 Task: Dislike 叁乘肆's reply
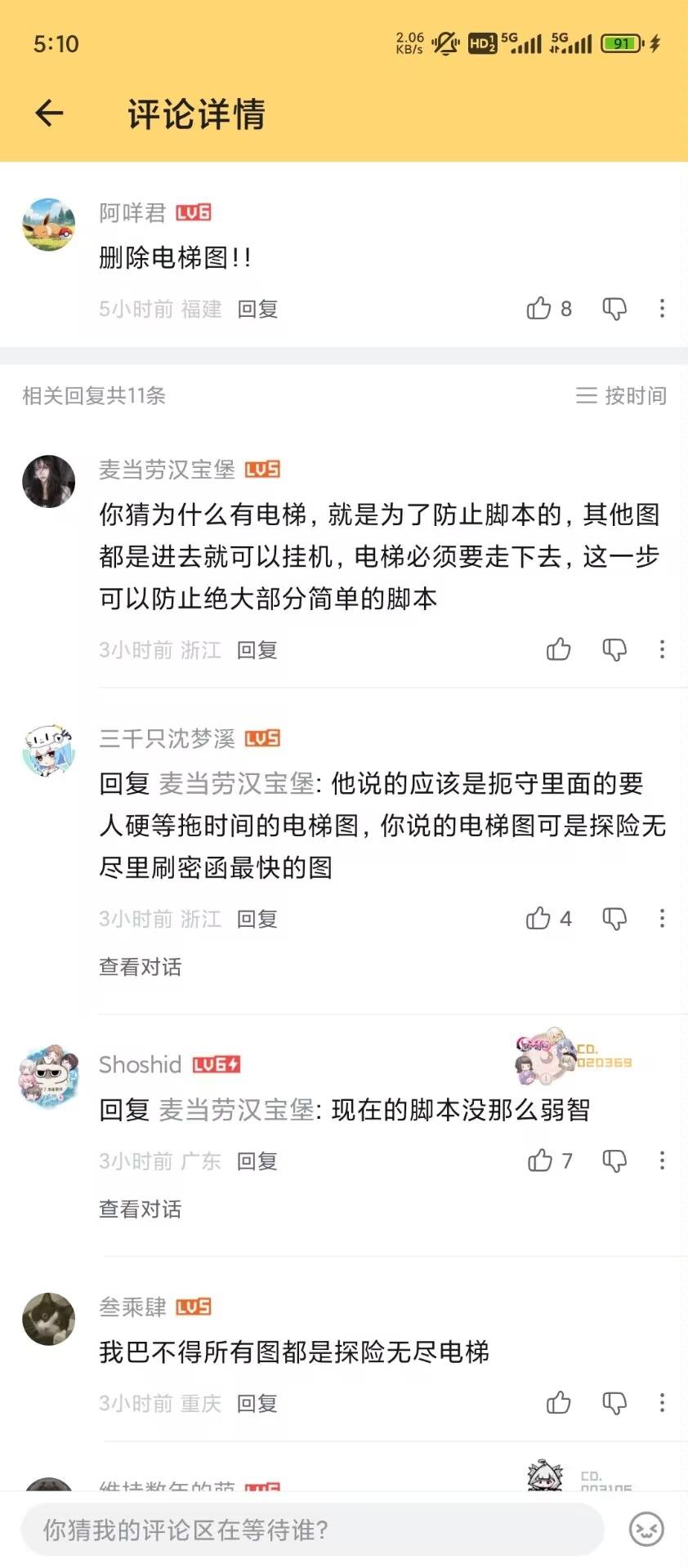click(x=614, y=1402)
